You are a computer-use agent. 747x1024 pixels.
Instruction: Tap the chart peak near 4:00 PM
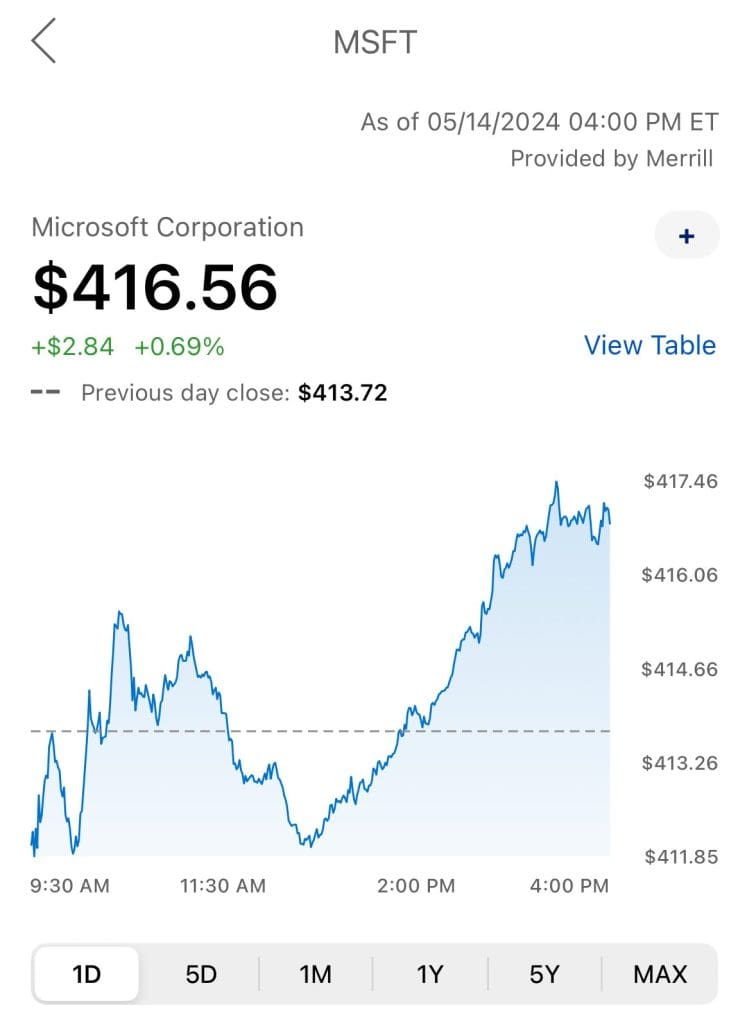click(558, 484)
